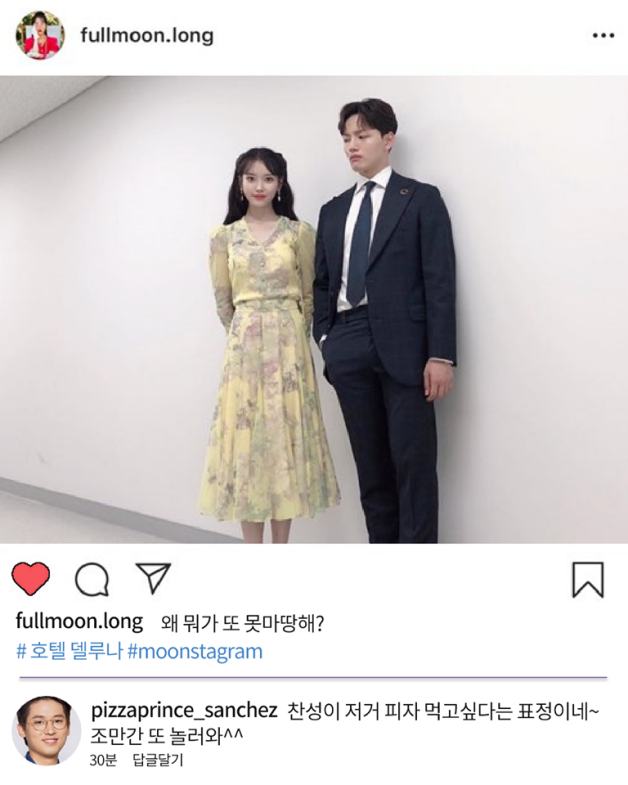628x785 pixels.
Task: View pizzaprince_sanchez's profile avatar
Action: point(46,730)
